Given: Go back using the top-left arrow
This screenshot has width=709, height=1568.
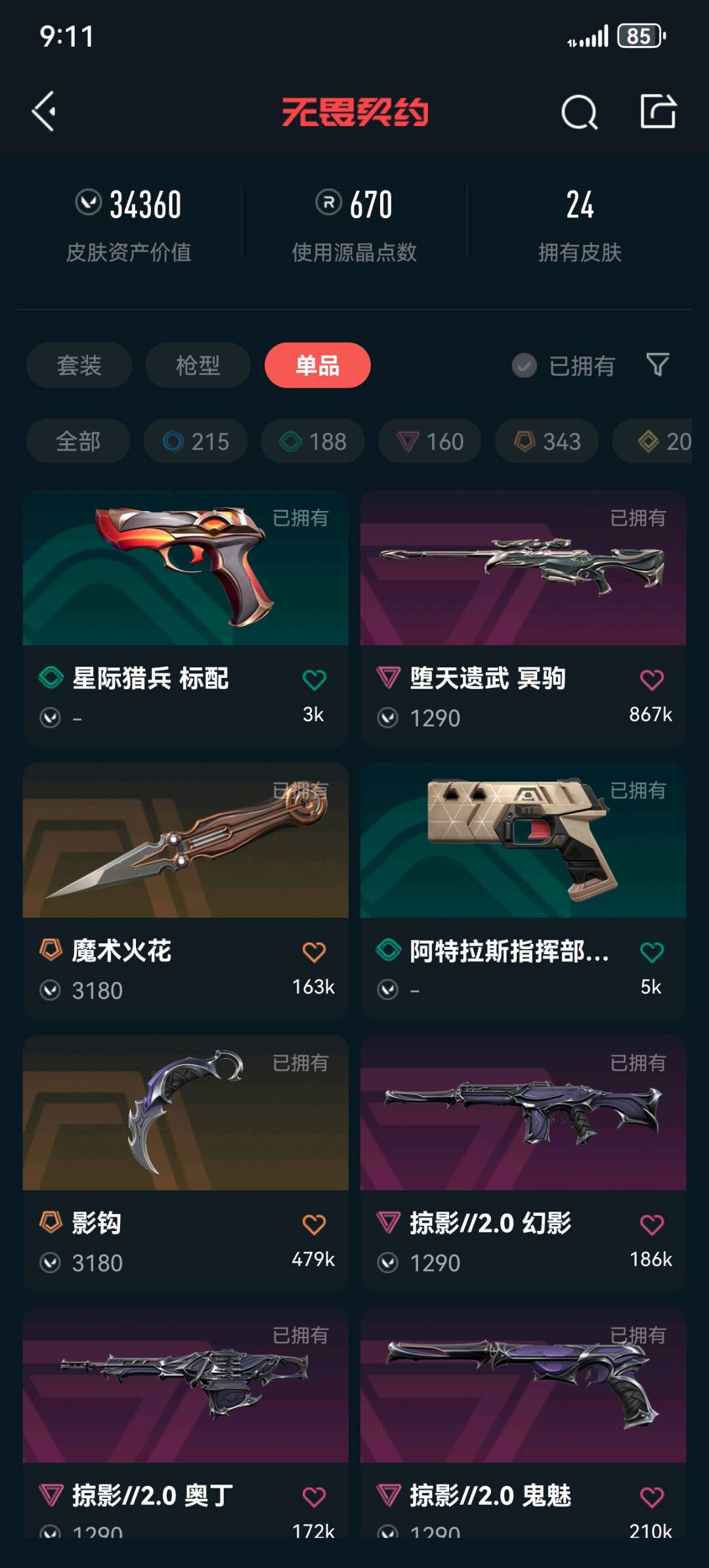Looking at the screenshot, I should click(44, 112).
